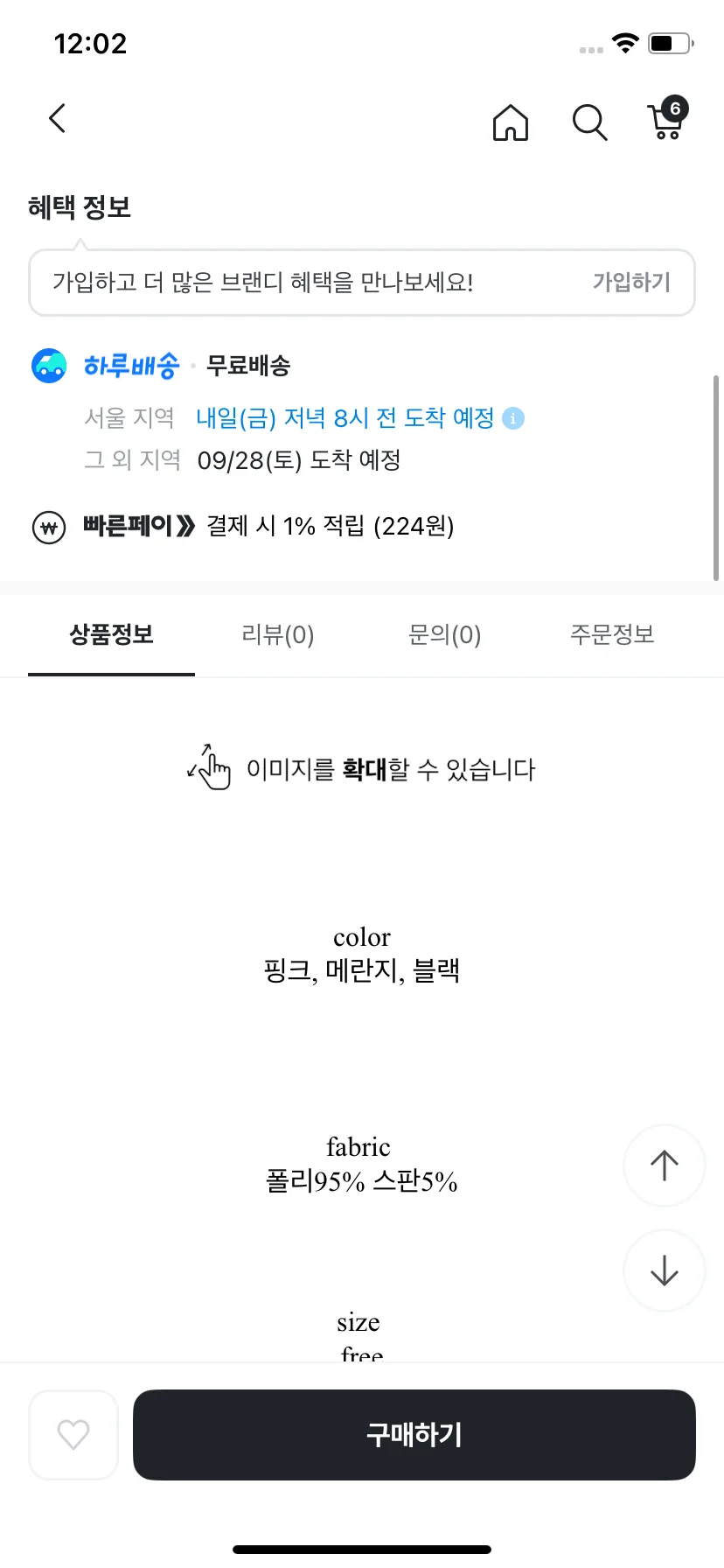Viewport: 724px width, 1568px height.
Task: Switch to the 리뷰(0) tab
Action: (x=277, y=634)
